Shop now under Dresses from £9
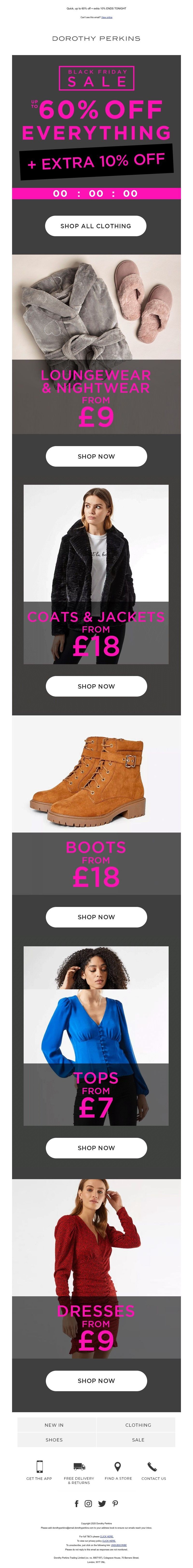 pyautogui.click(x=96, y=1381)
